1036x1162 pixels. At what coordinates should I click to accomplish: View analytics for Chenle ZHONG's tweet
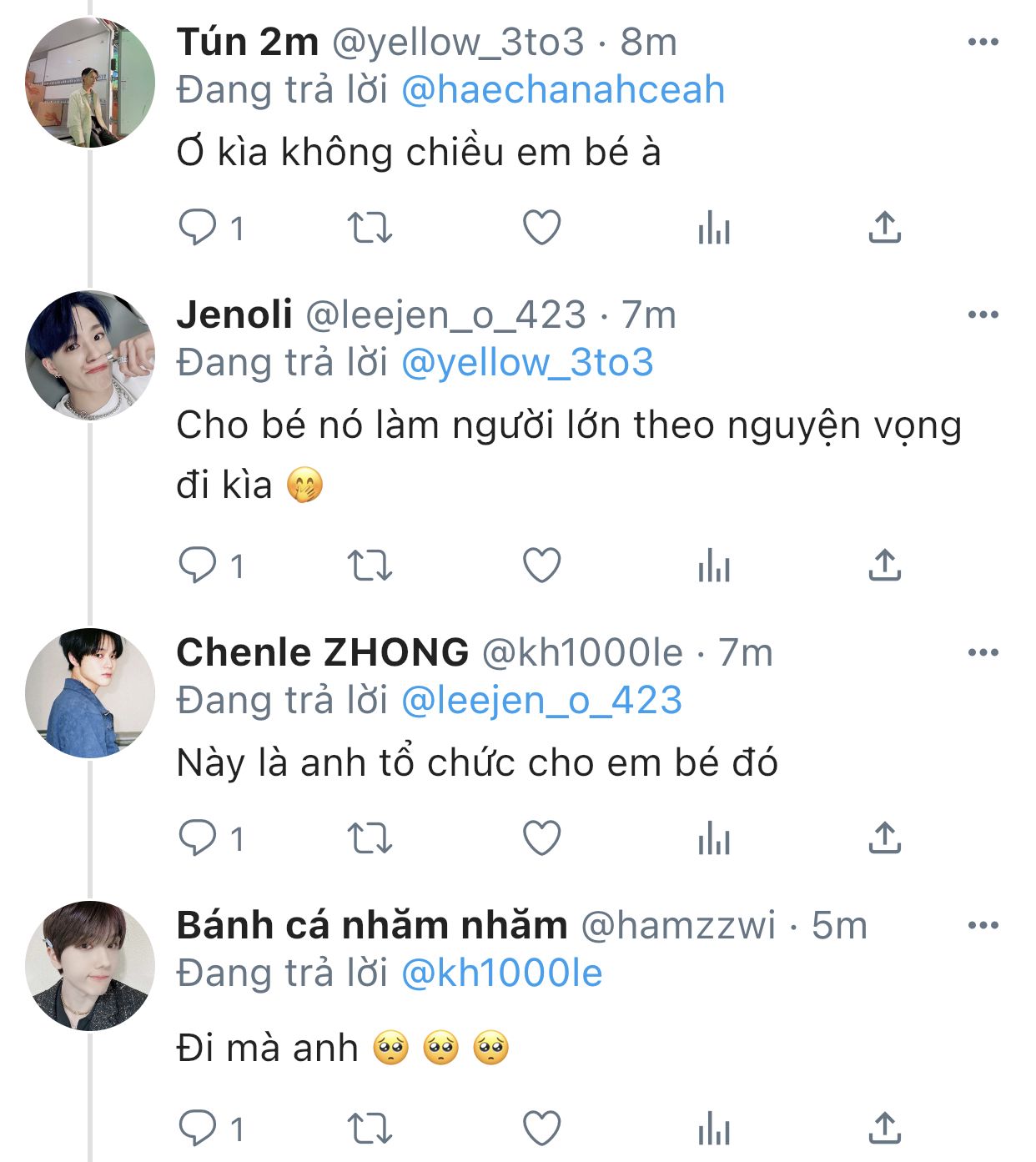714,838
